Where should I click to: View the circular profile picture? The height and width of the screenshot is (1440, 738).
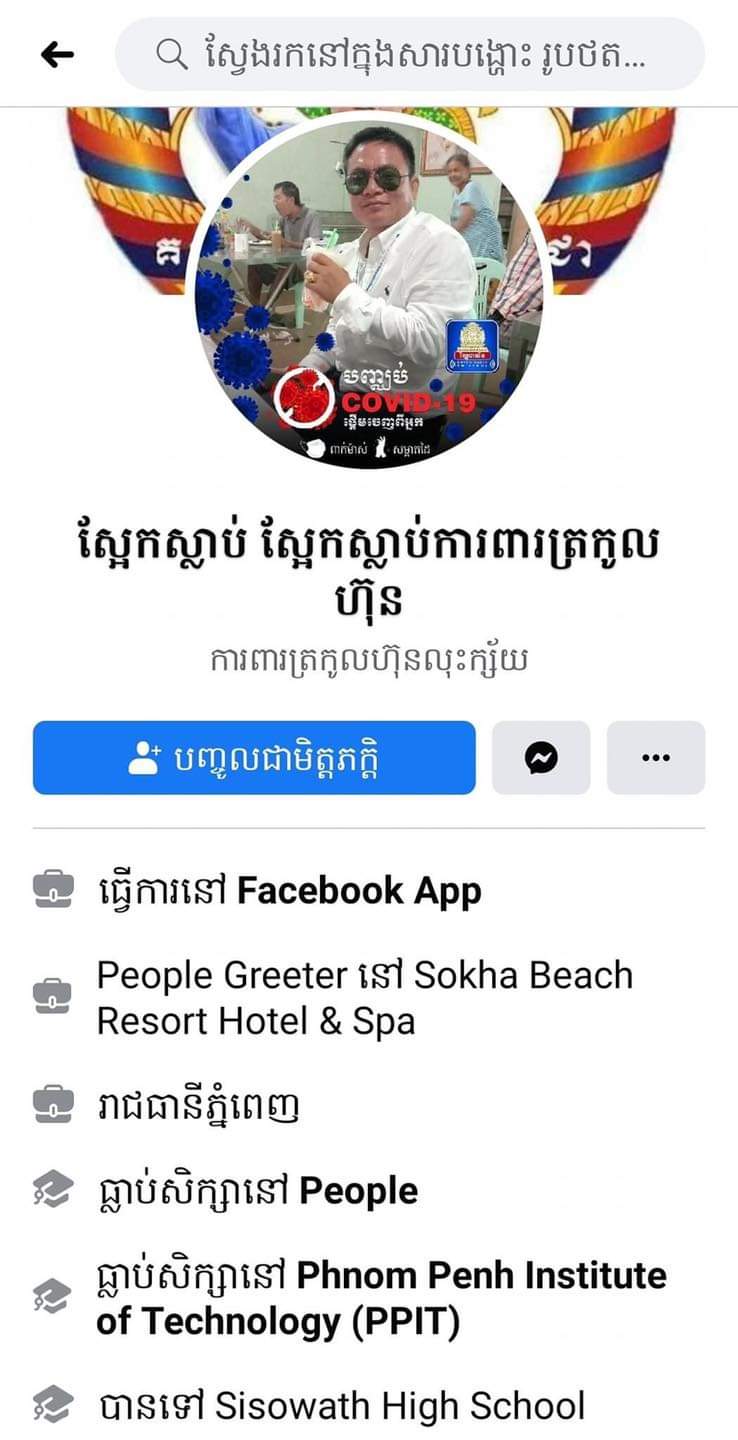click(371, 290)
